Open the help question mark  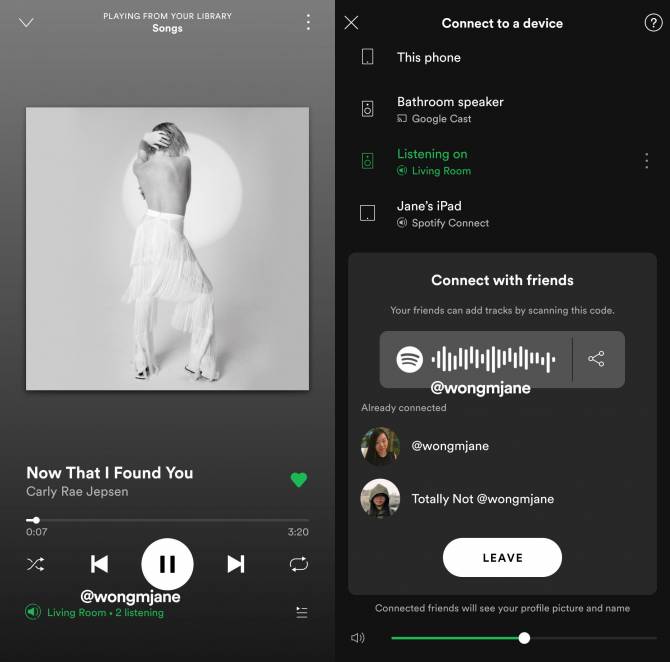pyautogui.click(x=653, y=22)
